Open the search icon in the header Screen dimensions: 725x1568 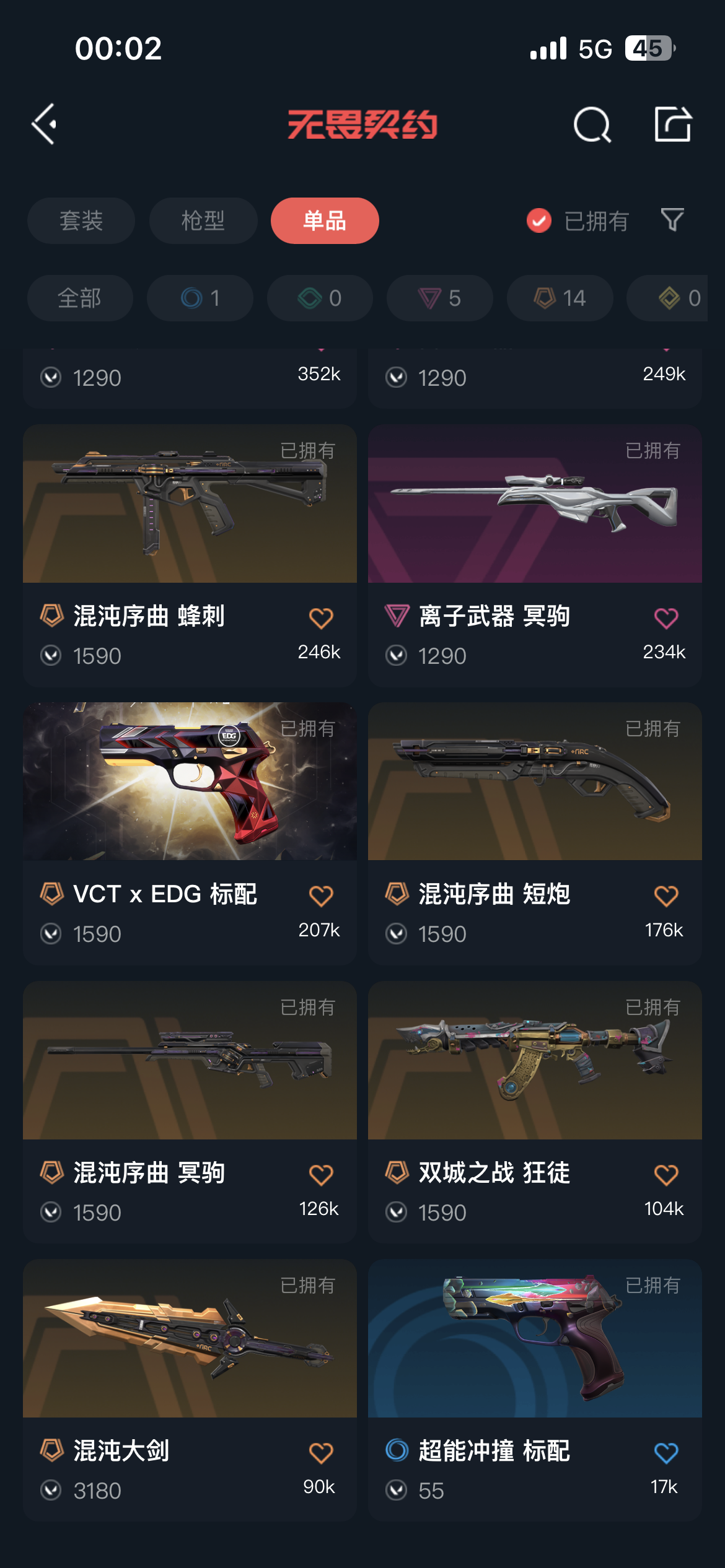click(x=592, y=124)
